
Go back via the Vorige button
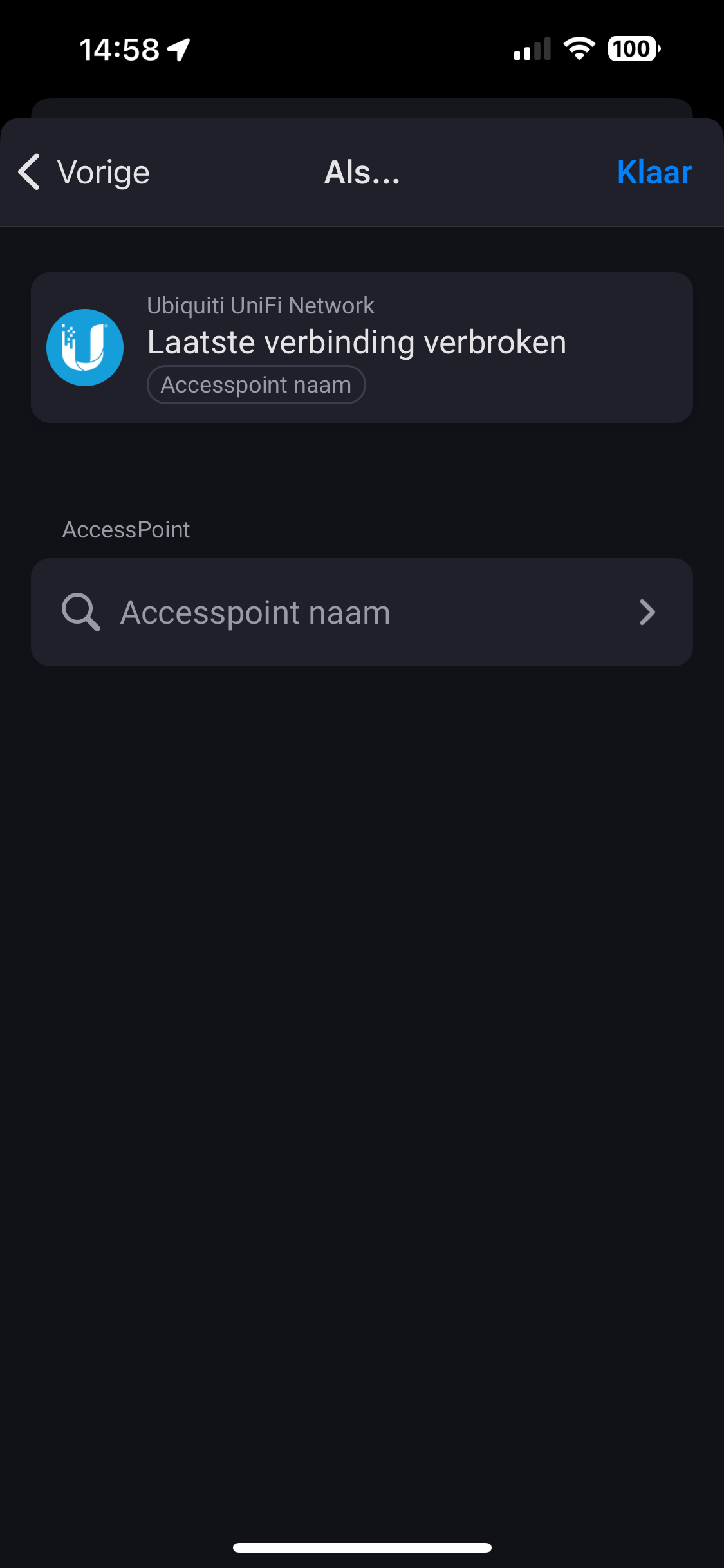pyautogui.click(x=84, y=173)
